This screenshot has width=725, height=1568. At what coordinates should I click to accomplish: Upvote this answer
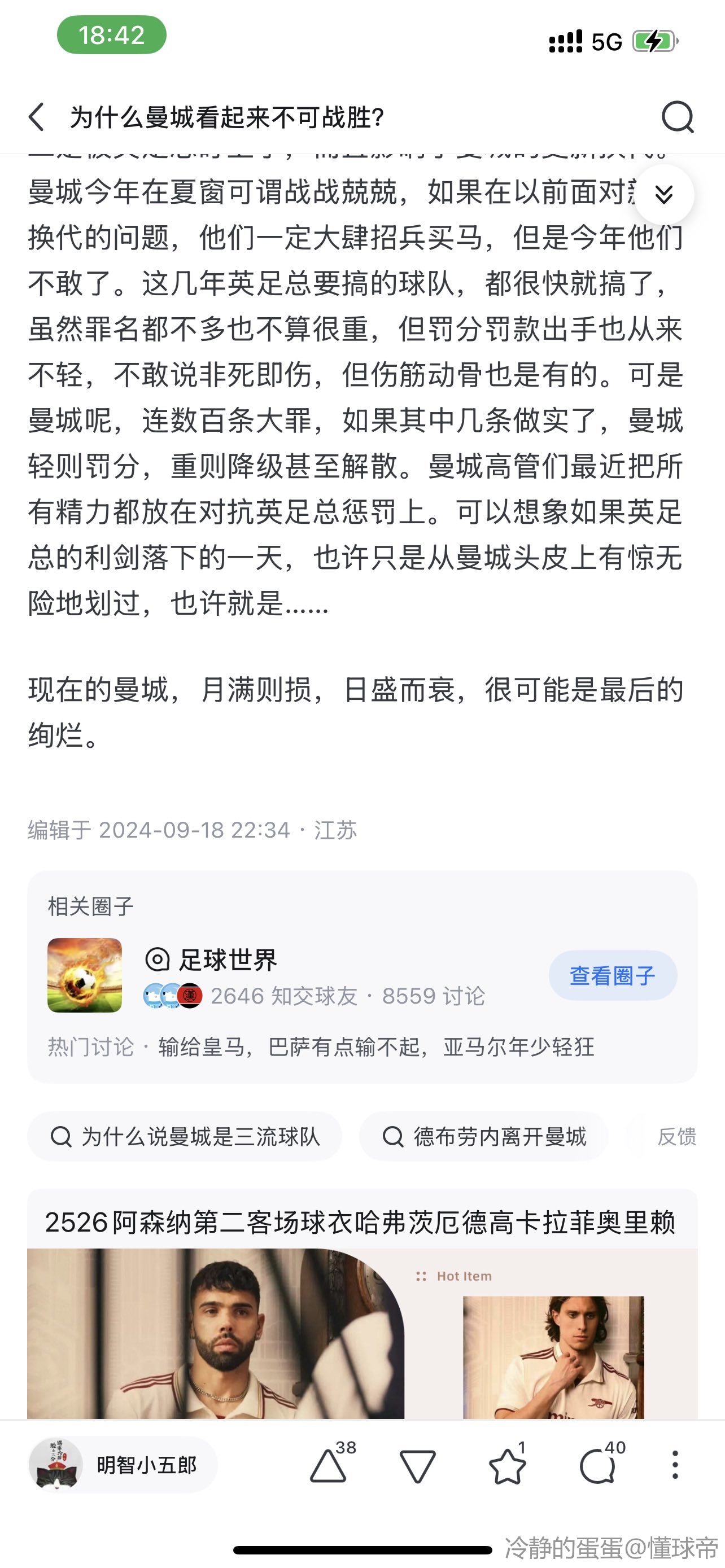coord(329,1465)
